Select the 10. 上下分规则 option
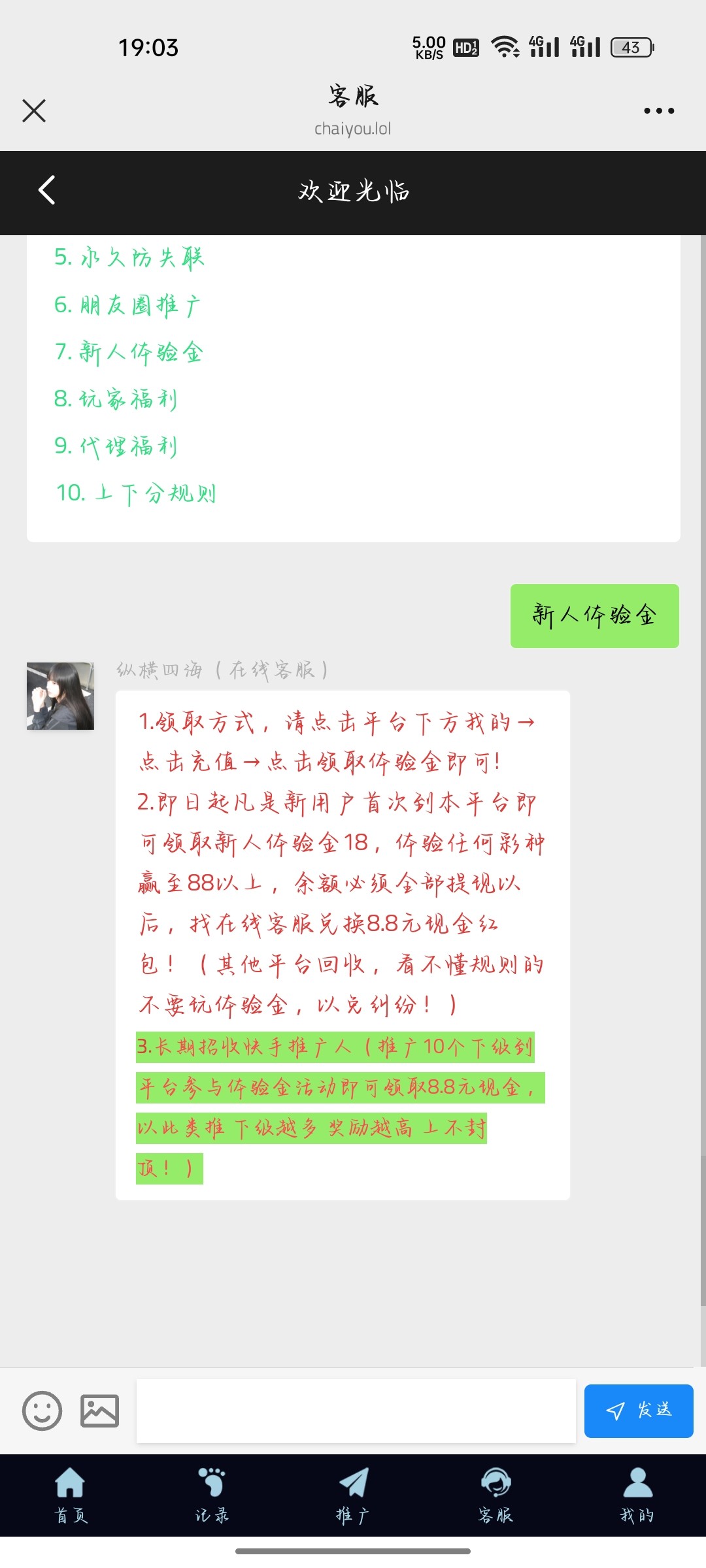Viewport: 706px width, 1568px height. (136, 493)
